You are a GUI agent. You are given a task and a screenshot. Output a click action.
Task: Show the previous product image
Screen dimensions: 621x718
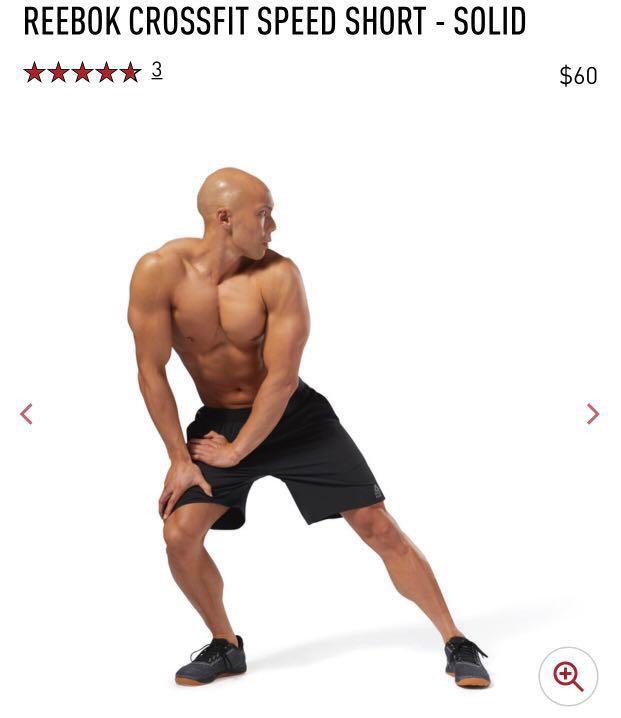coord(26,414)
